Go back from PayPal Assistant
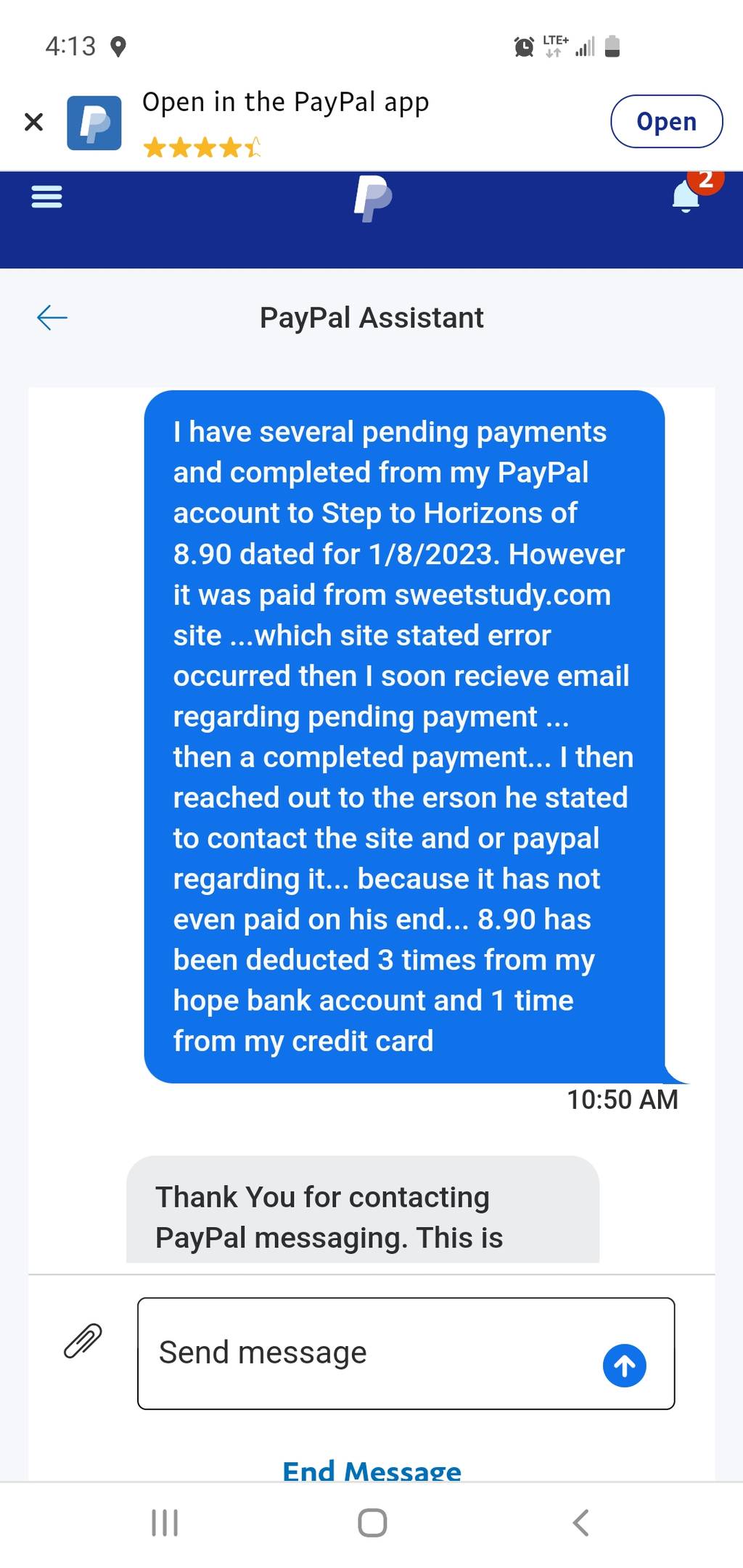Screen dimensions: 743x1568 tap(52, 318)
